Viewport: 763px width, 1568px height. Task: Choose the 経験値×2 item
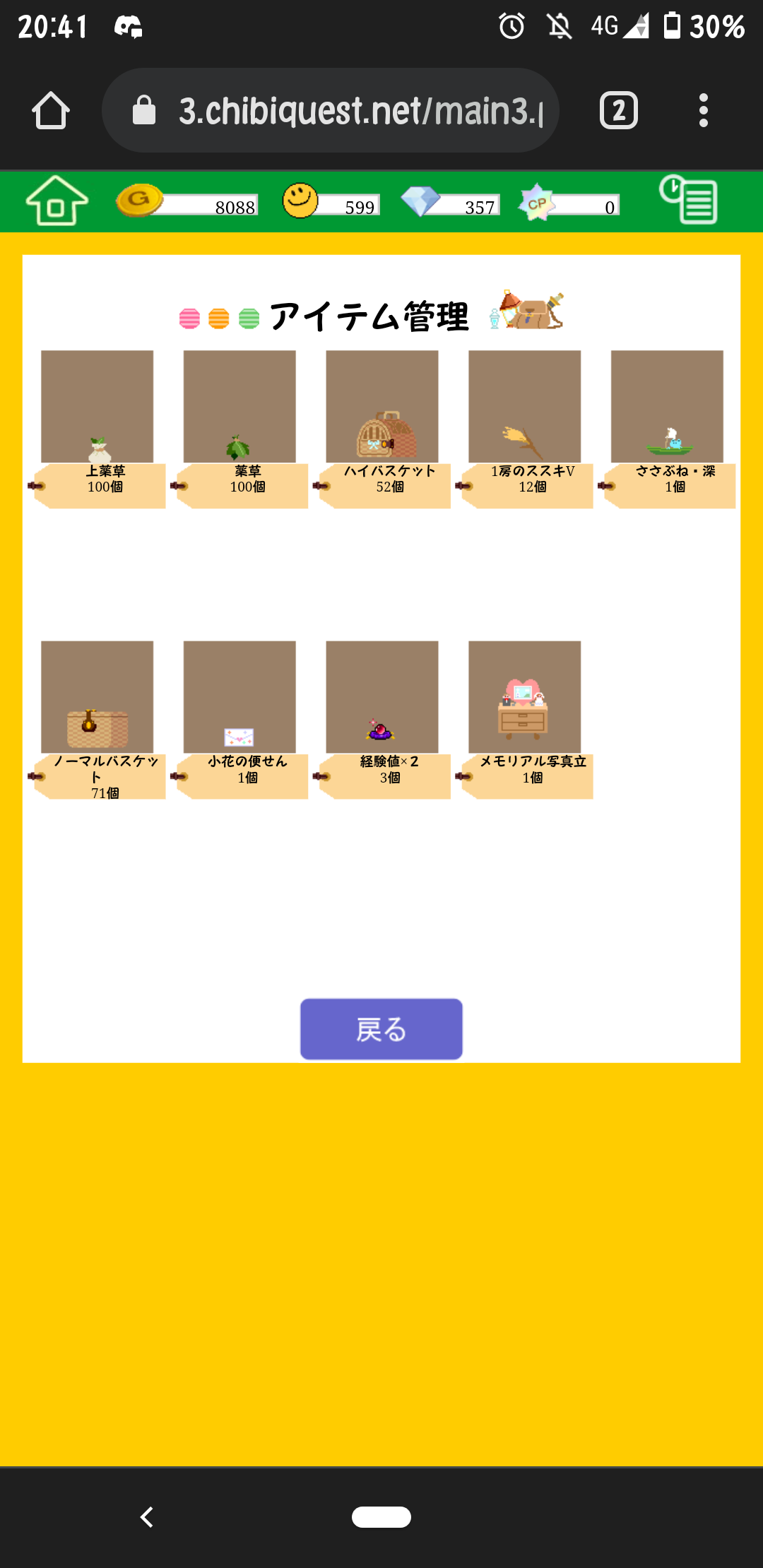tap(382, 698)
